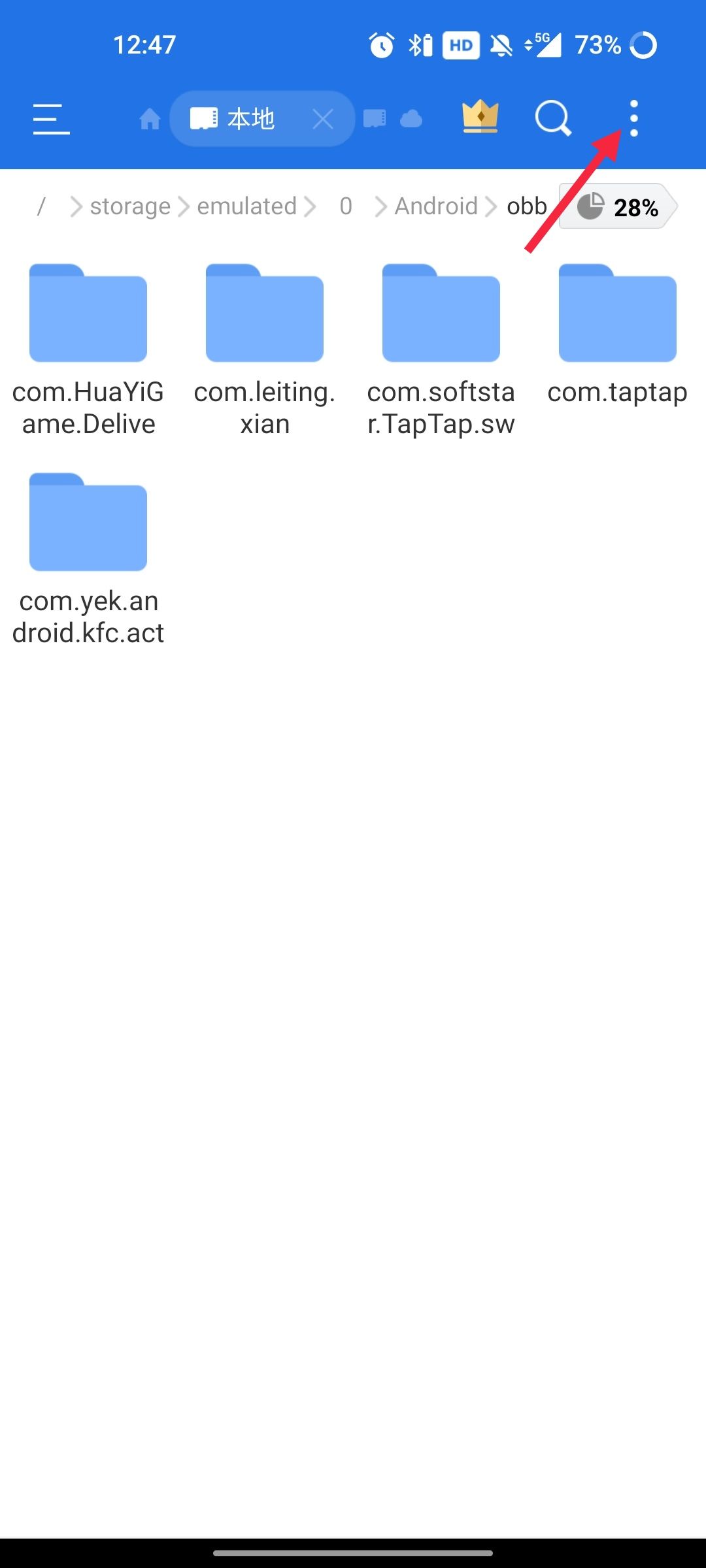Select the obb breadcrumb entry
Image resolution: width=706 pixels, height=1568 pixels.
pos(527,206)
